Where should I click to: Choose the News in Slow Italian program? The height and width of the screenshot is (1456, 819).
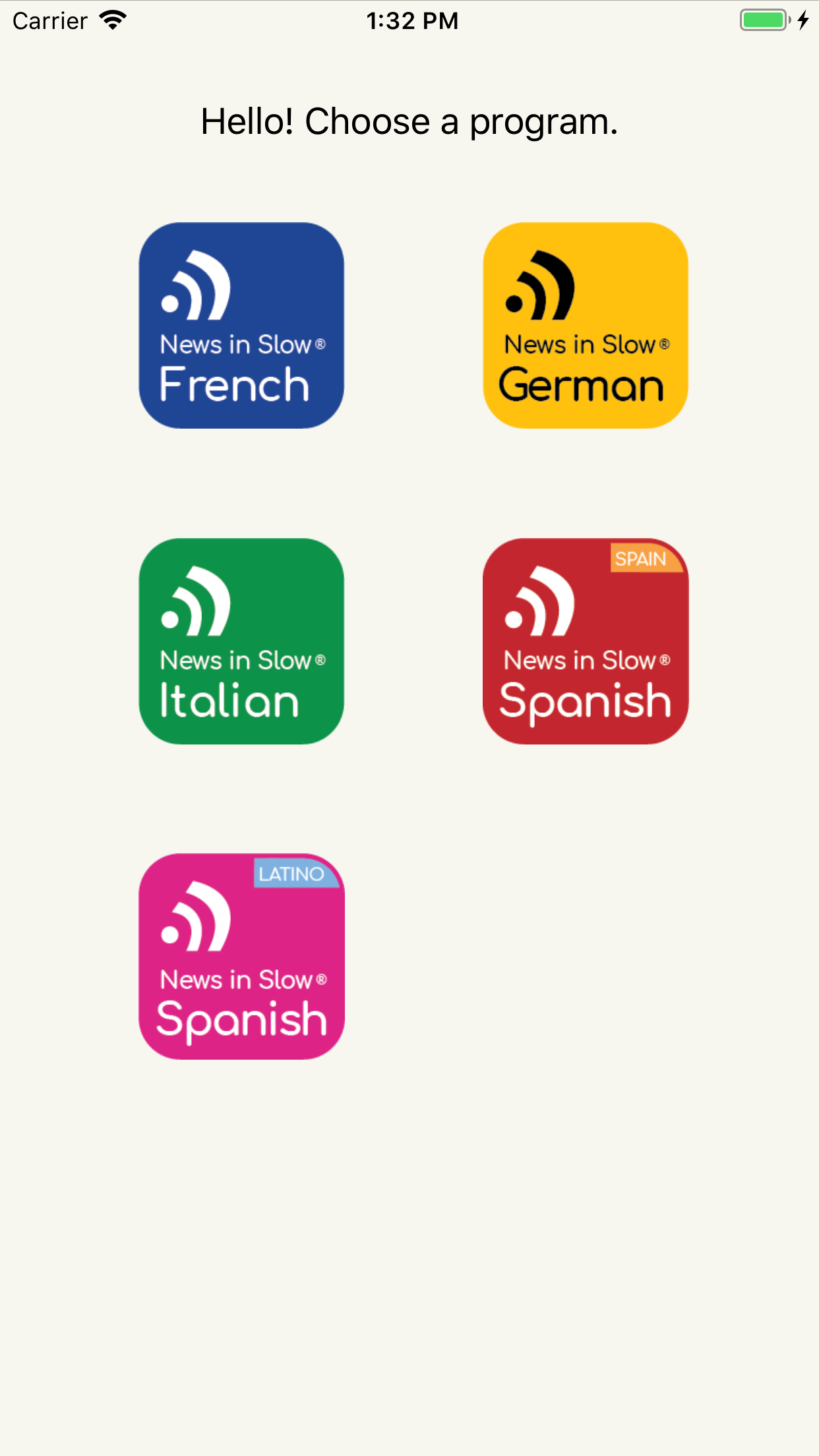coord(241,641)
